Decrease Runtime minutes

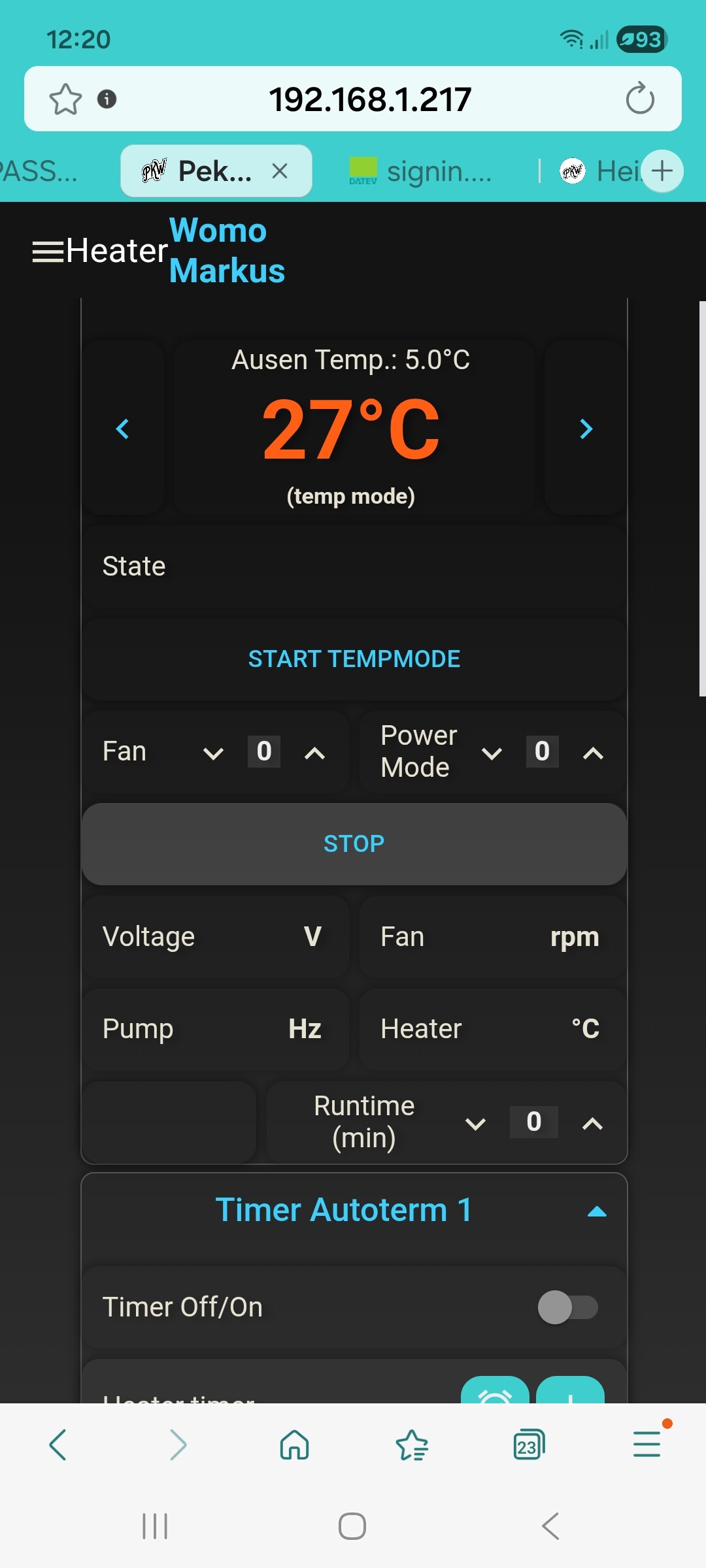[475, 1124]
